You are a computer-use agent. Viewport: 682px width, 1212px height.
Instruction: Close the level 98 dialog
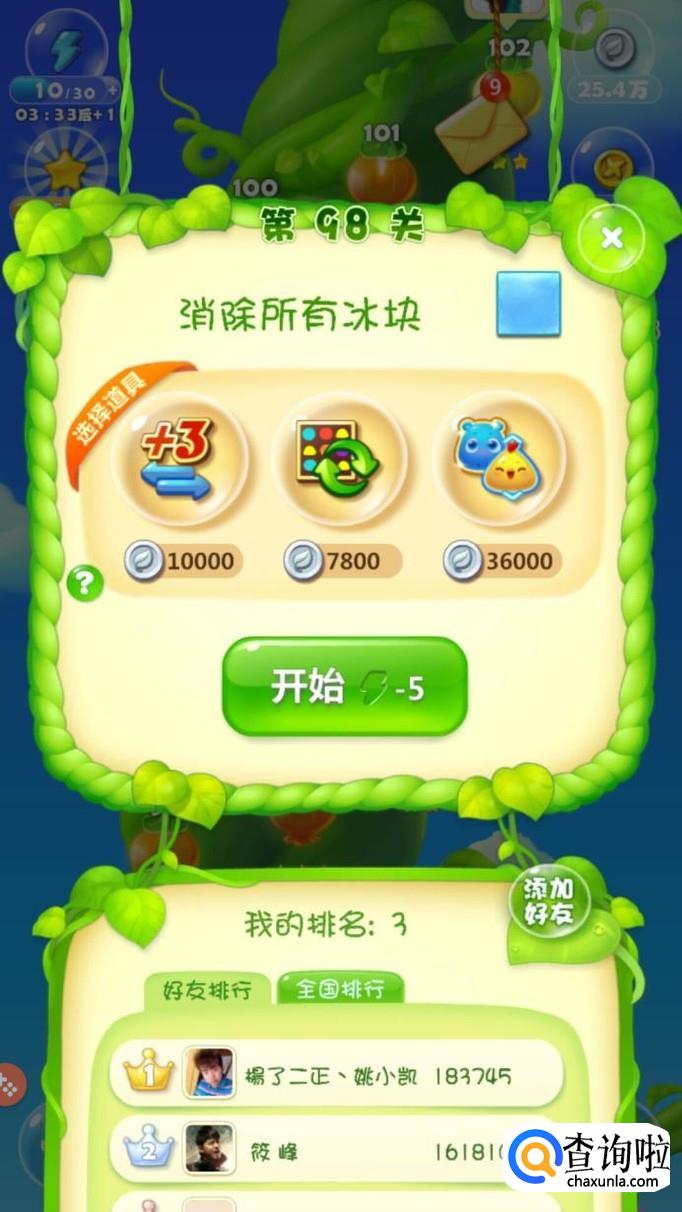(x=612, y=238)
